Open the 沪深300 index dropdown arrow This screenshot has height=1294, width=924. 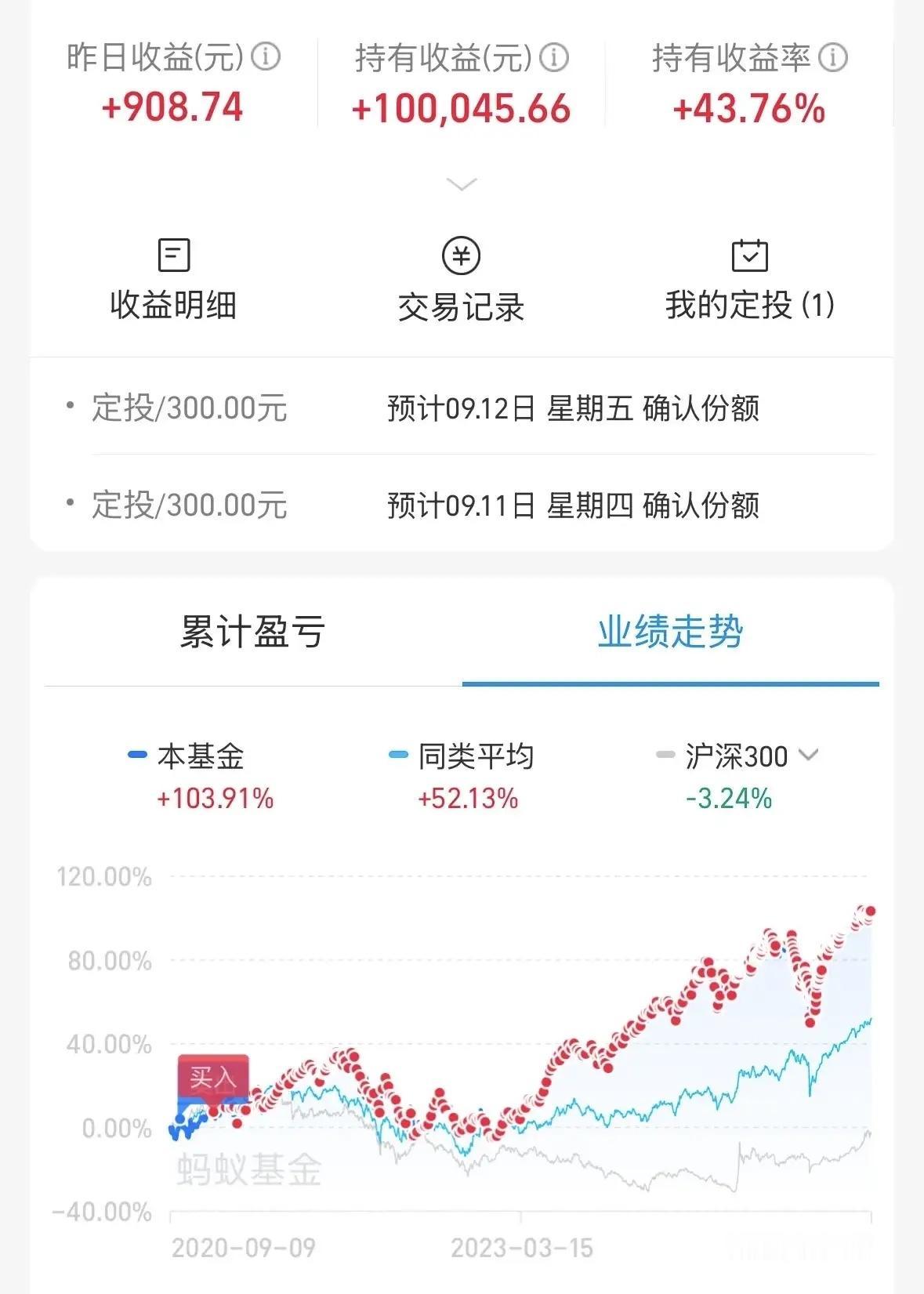pyautogui.click(x=809, y=755)
